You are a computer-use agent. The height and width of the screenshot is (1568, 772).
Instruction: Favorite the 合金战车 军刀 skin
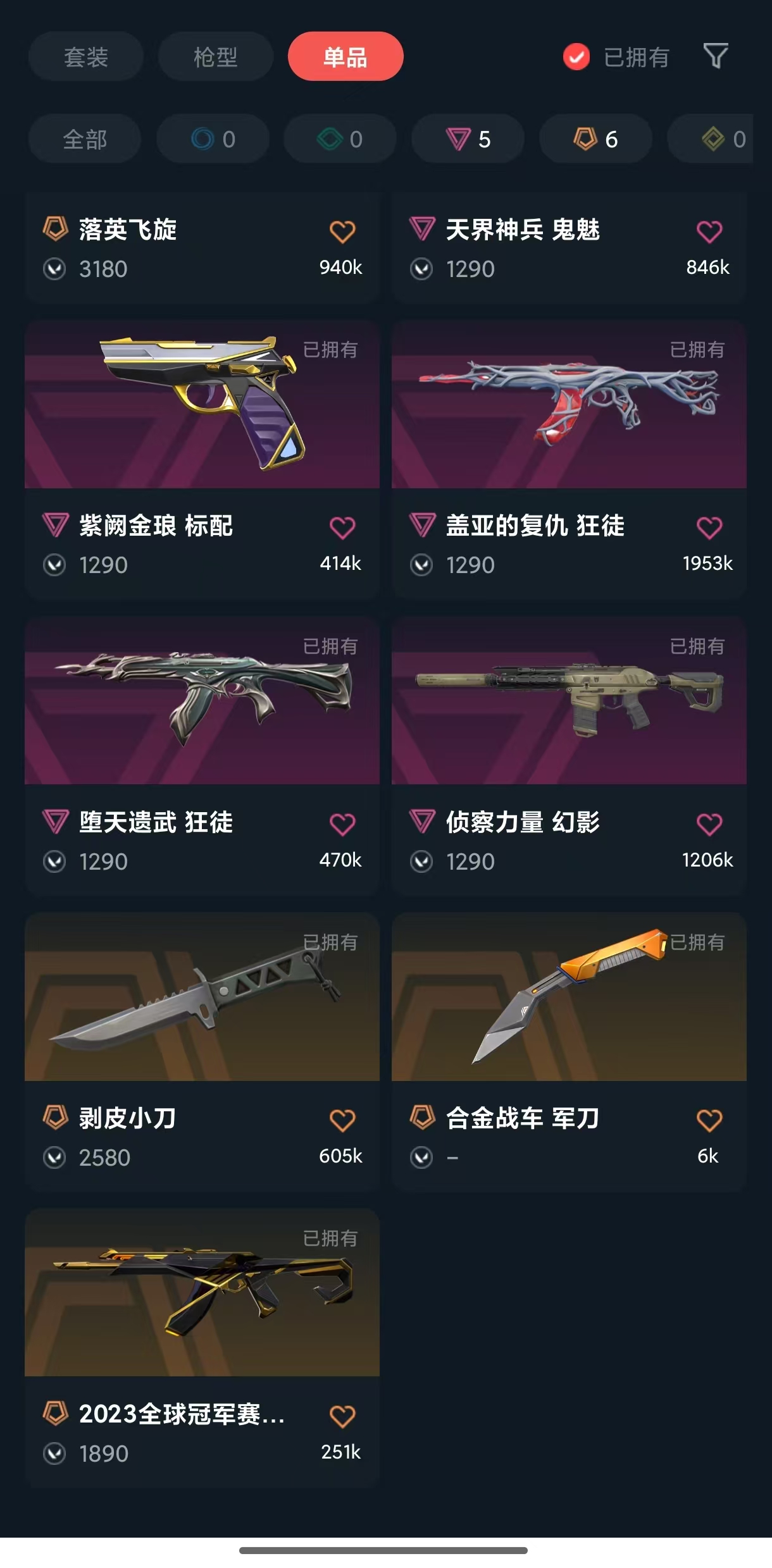[709, 1120]
